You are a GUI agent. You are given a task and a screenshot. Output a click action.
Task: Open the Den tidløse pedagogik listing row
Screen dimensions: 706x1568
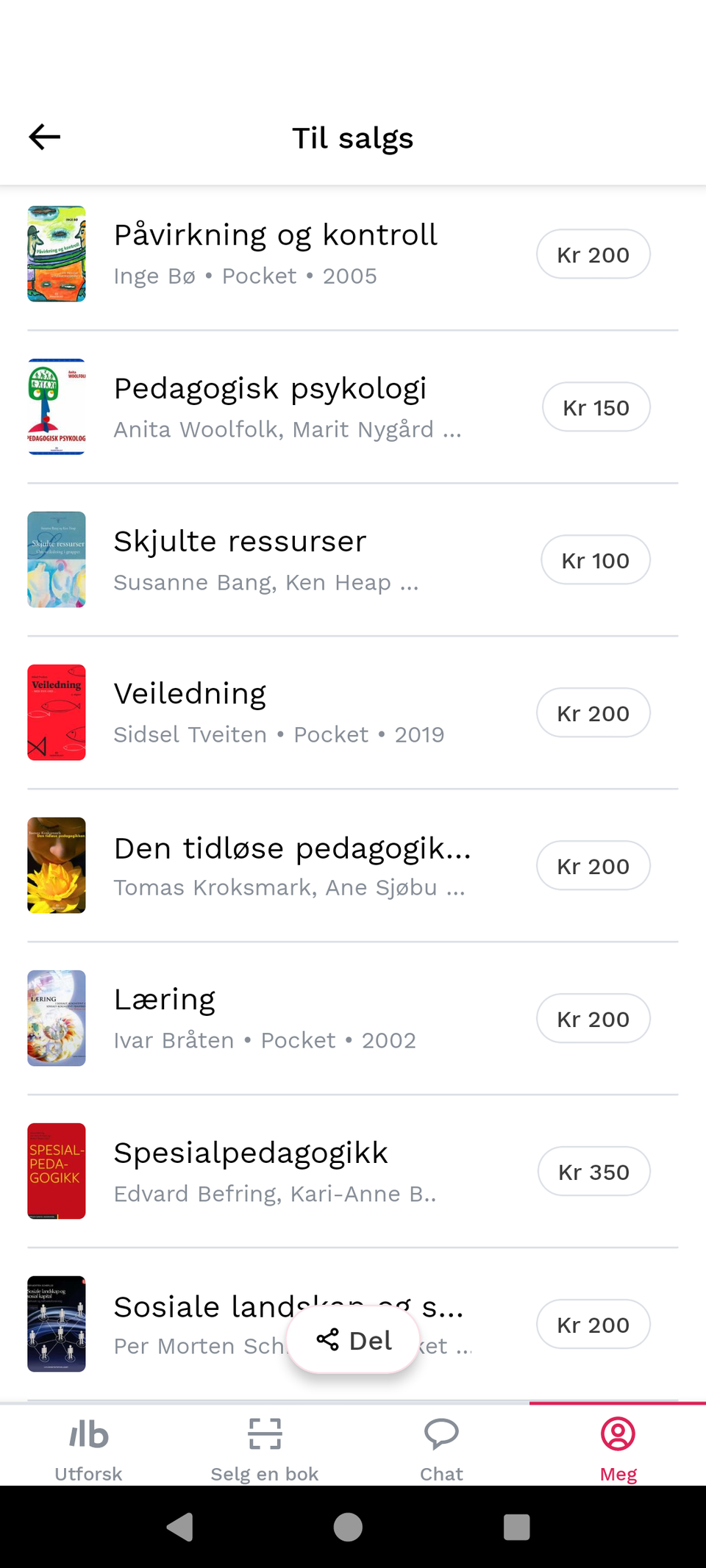(x=293, y=848)
